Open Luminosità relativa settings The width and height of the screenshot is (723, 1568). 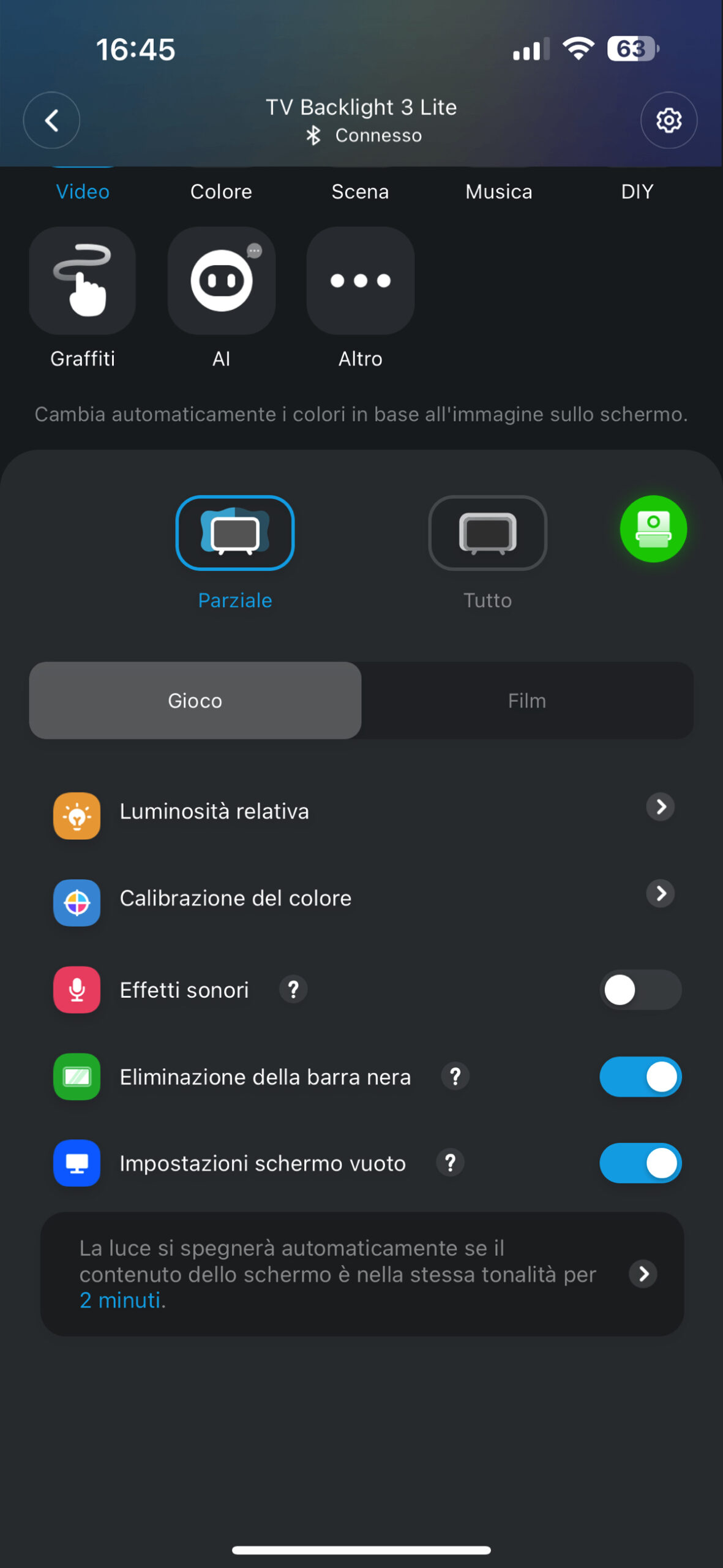point(660,807)
